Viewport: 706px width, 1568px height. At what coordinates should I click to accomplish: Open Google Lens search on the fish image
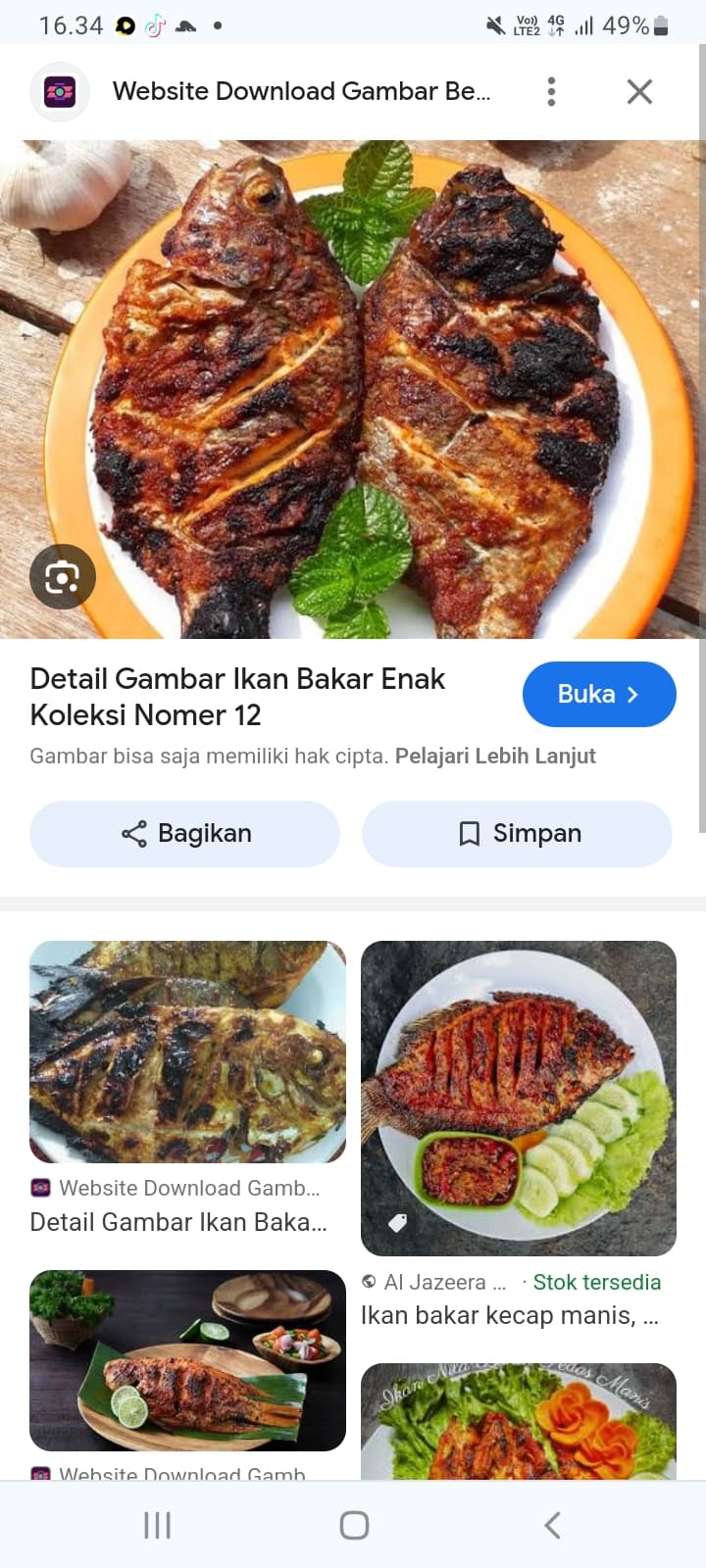(x=63, y=576)
